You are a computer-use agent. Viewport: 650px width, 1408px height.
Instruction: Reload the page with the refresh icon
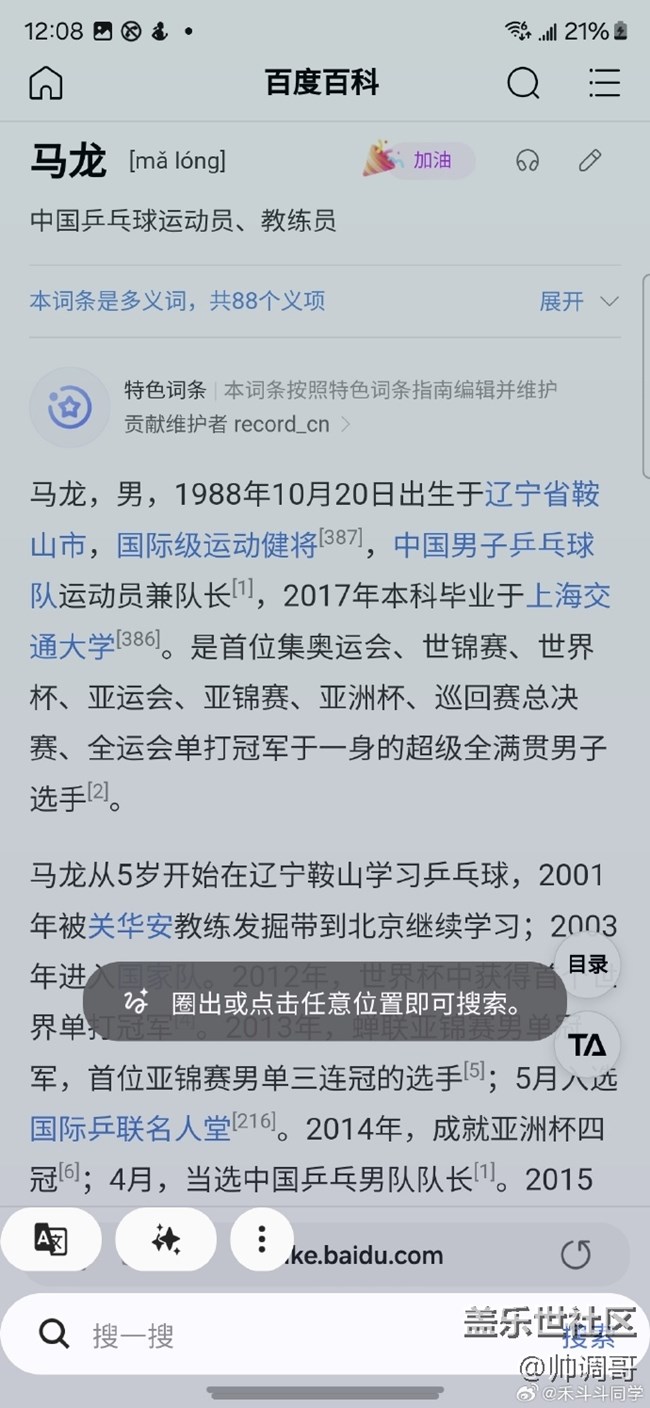tap(576, 1254)
